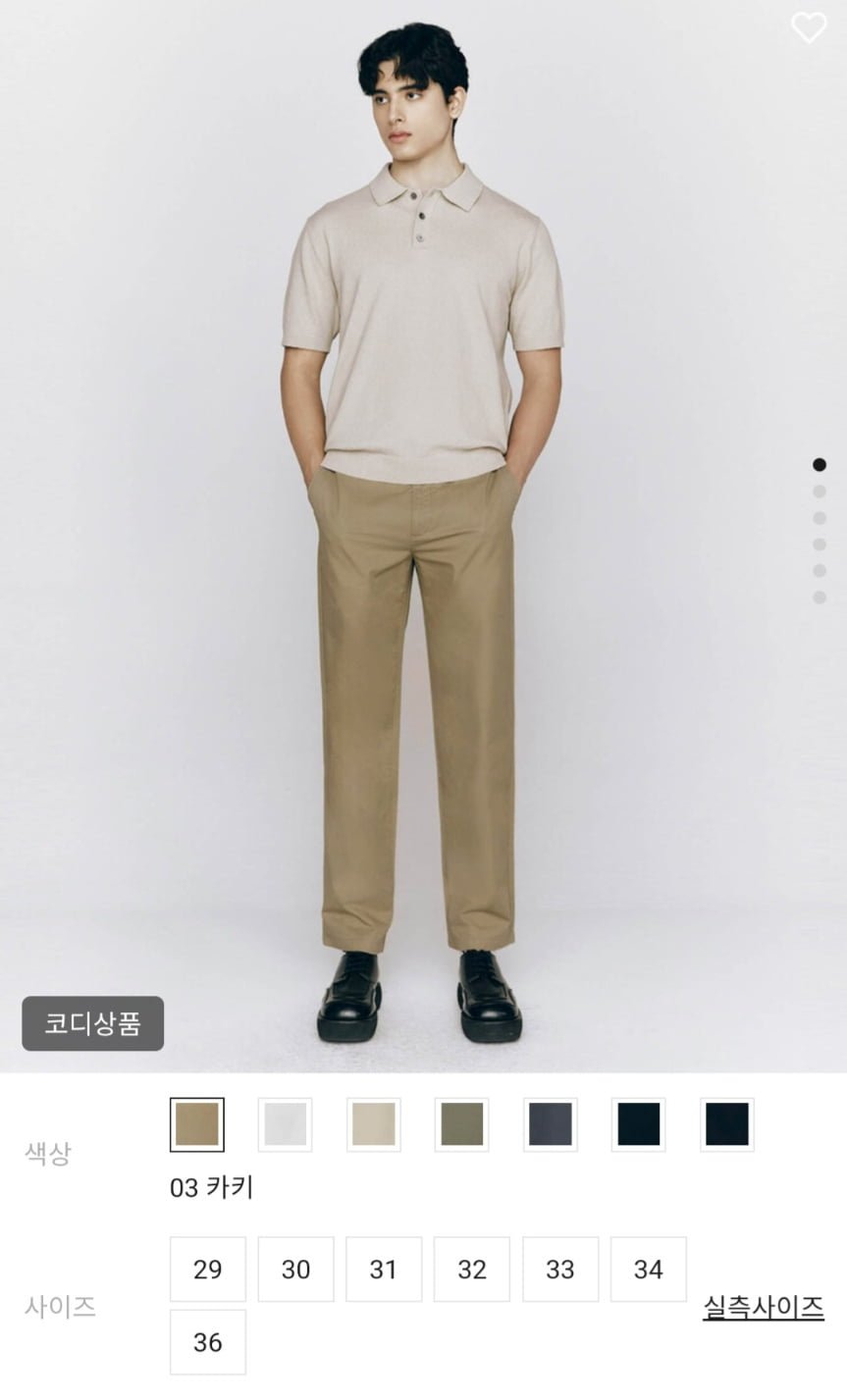Screen dimensions: 847x1400
Task: Tap size 34
Action: [649, 1270]
